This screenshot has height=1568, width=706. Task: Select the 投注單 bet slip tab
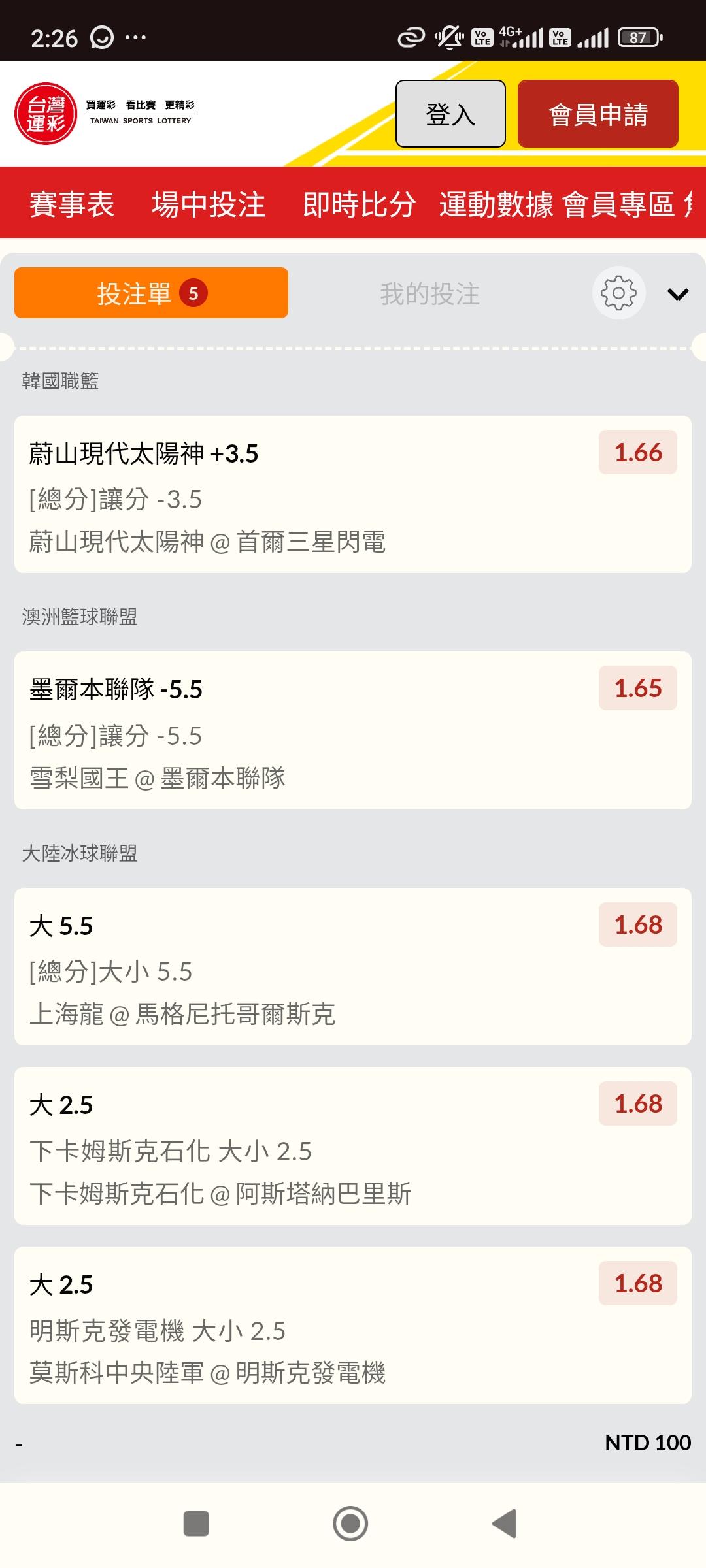tap(151, 293)
